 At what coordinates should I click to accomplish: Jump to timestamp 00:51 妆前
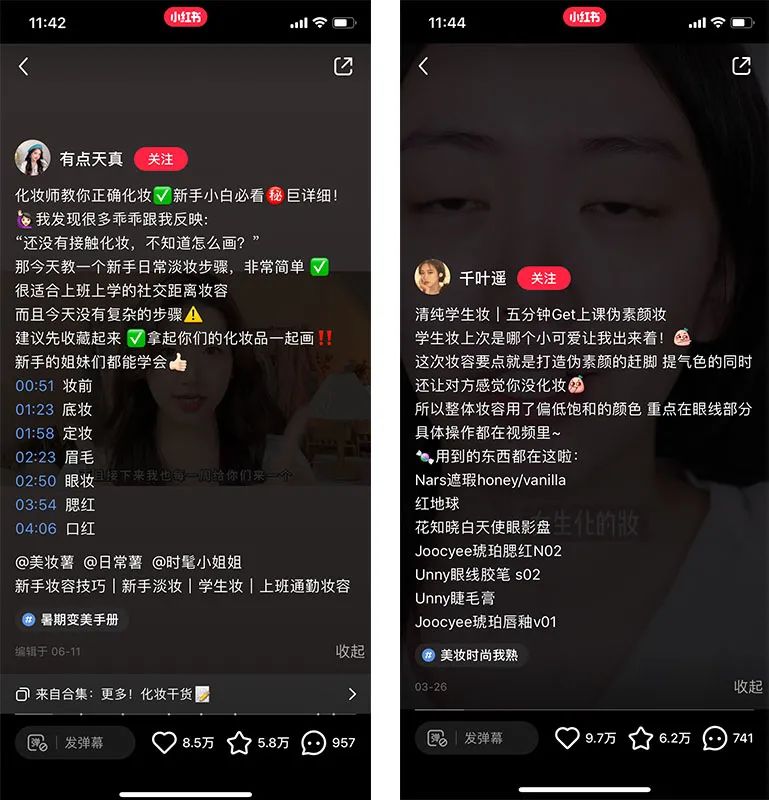35,385
